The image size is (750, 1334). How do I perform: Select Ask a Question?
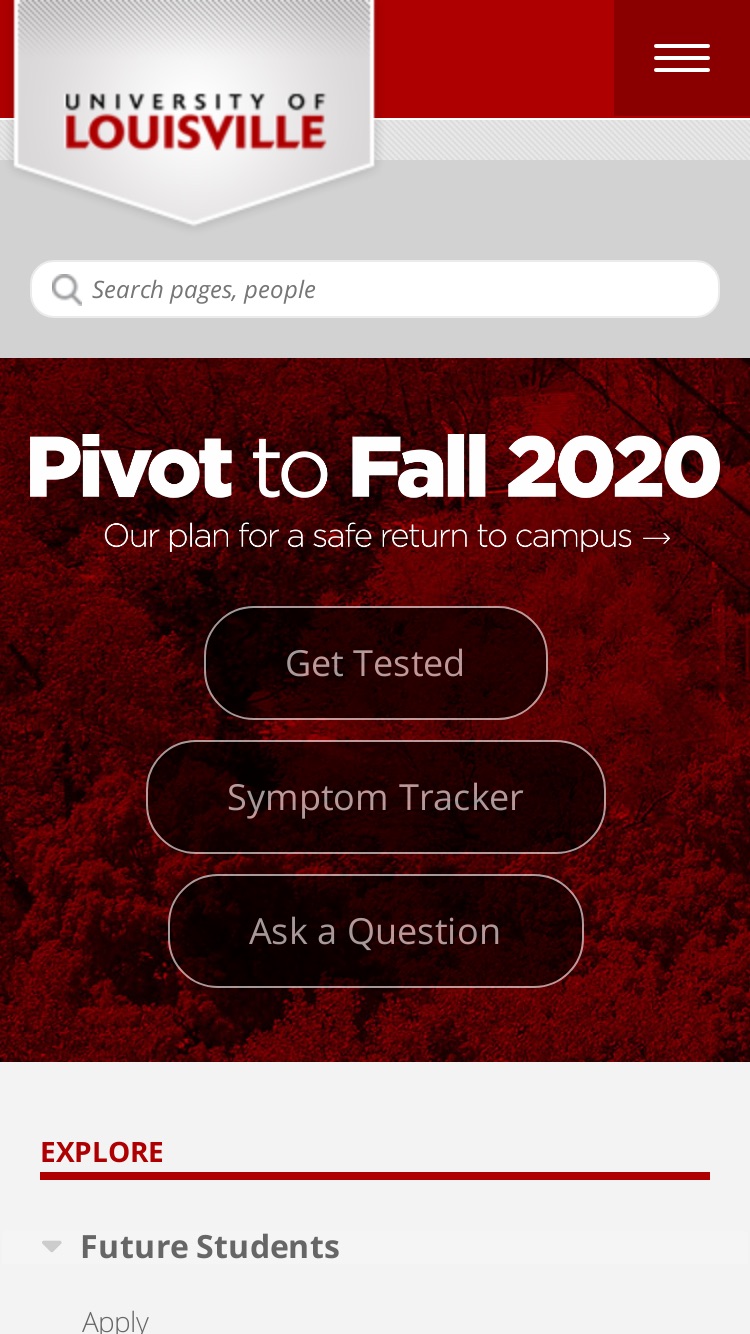(x=376, y=931)
